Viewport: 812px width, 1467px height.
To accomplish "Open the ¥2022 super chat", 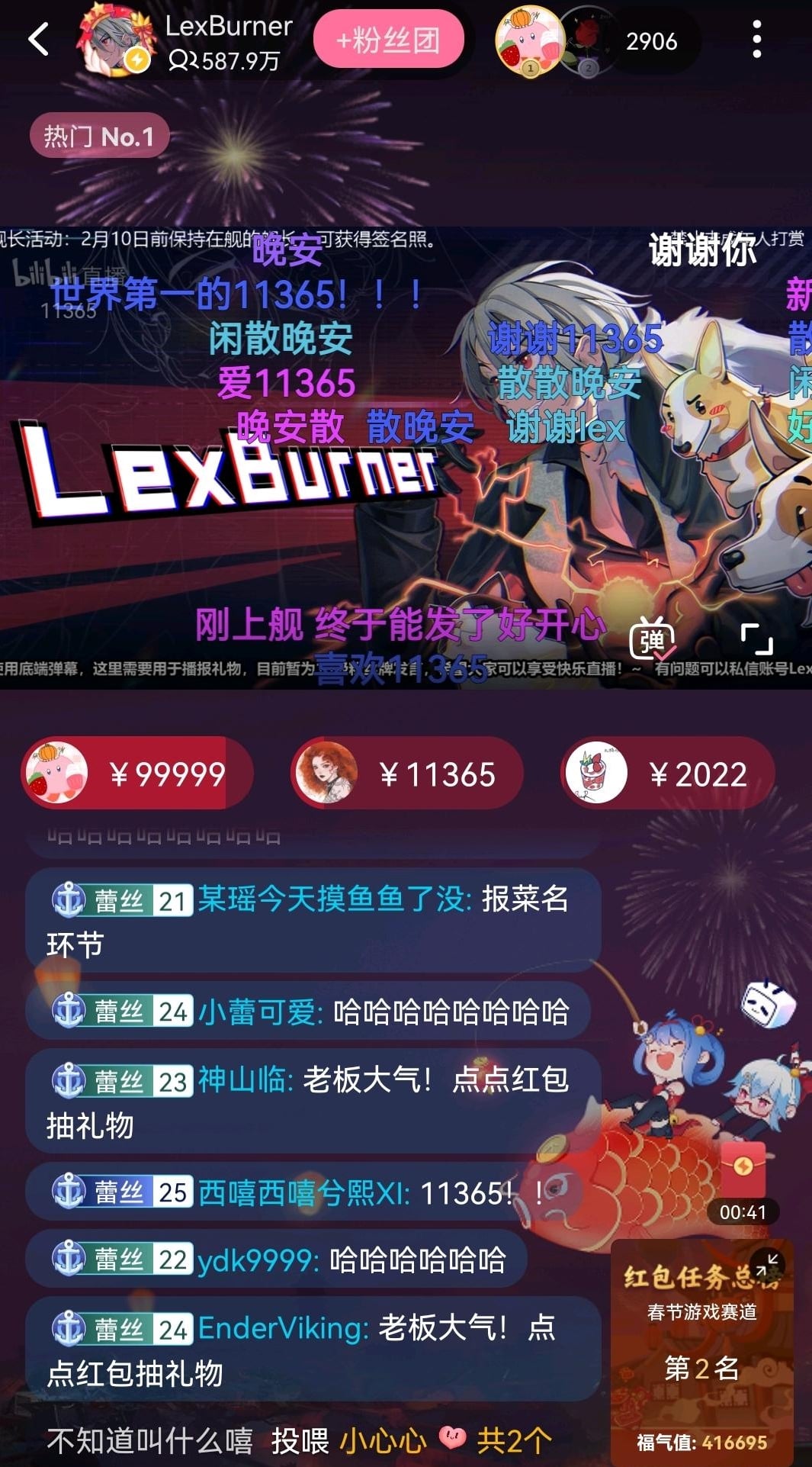I will coord(667,774).
